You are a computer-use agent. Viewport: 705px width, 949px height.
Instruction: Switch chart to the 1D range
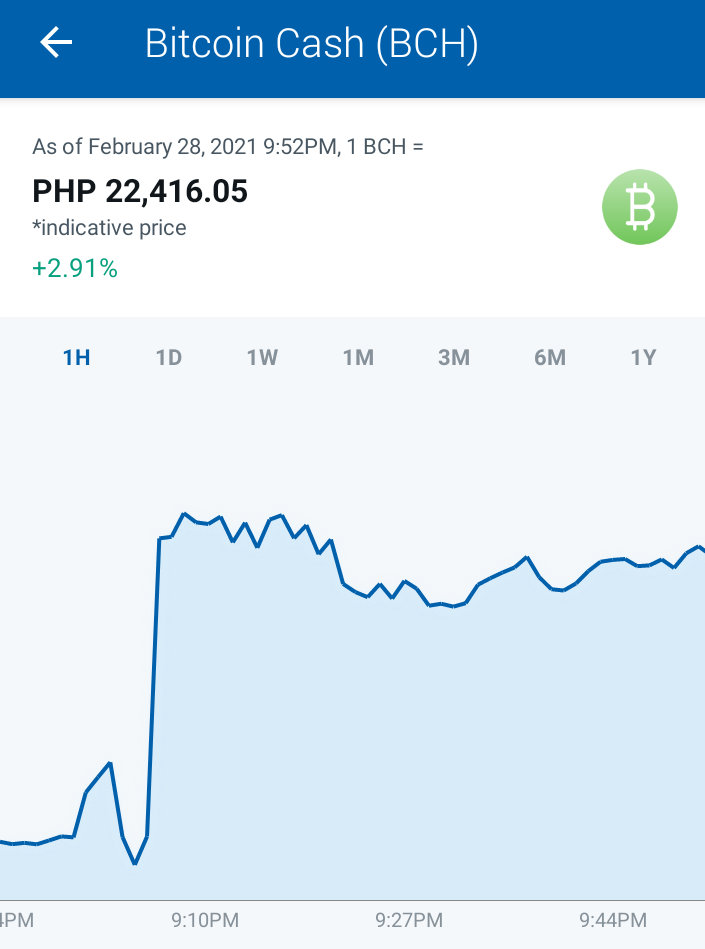(x=169, y=358)
